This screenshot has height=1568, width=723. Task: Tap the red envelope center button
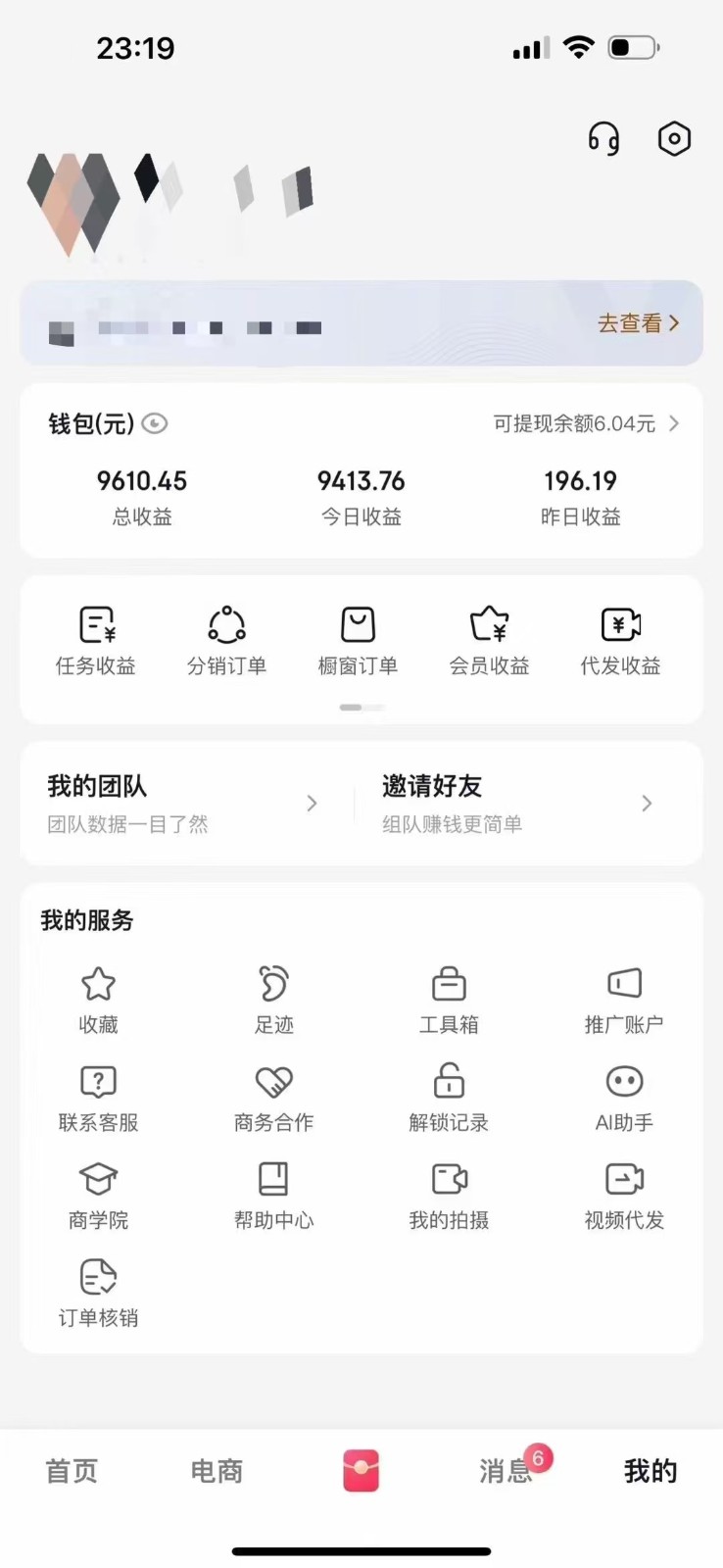(x=361, y=1470)
